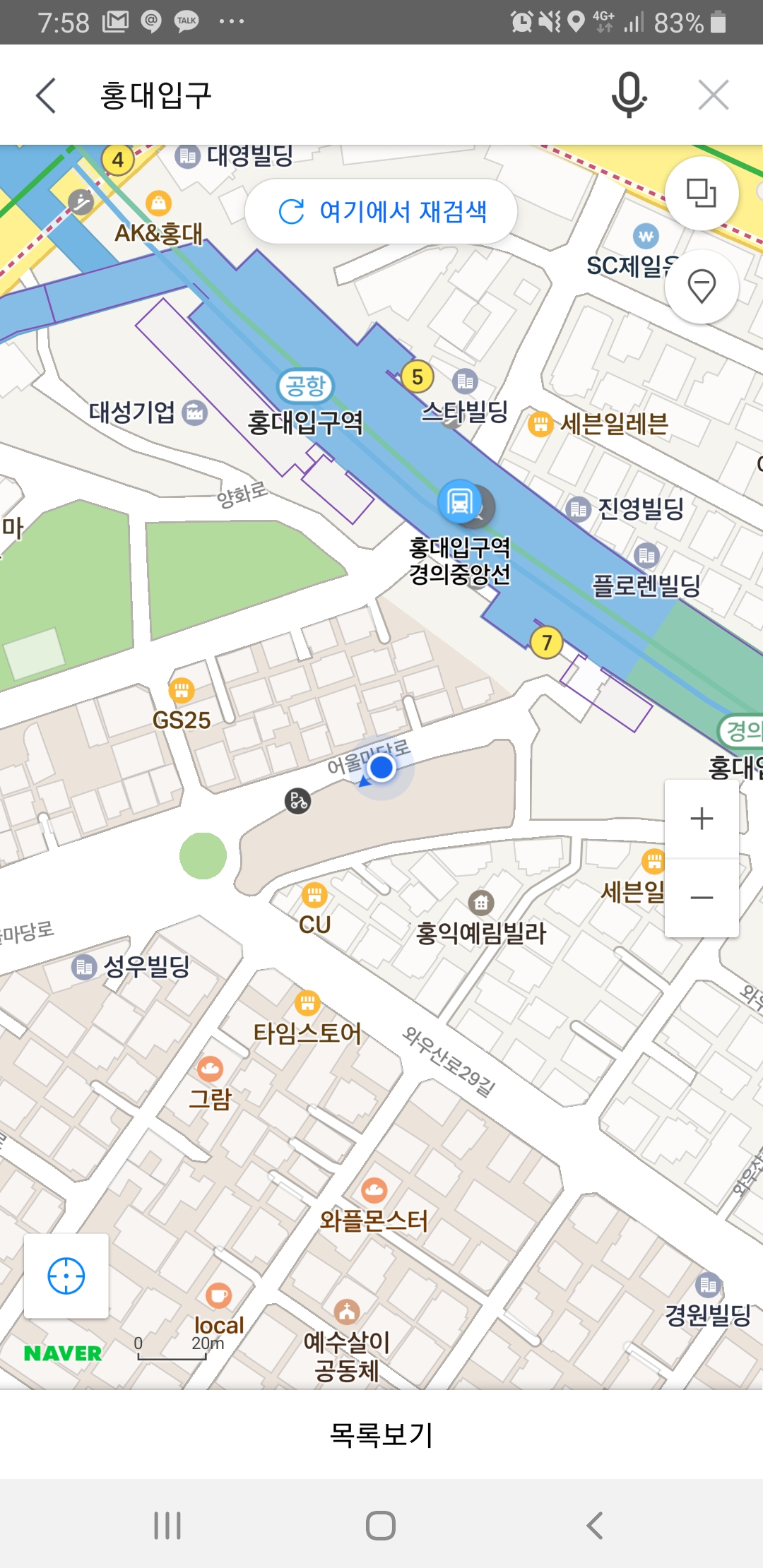This screenshot has width=763, height=1568.
Task: Open the map layers button
Action: tap(701, 193)
